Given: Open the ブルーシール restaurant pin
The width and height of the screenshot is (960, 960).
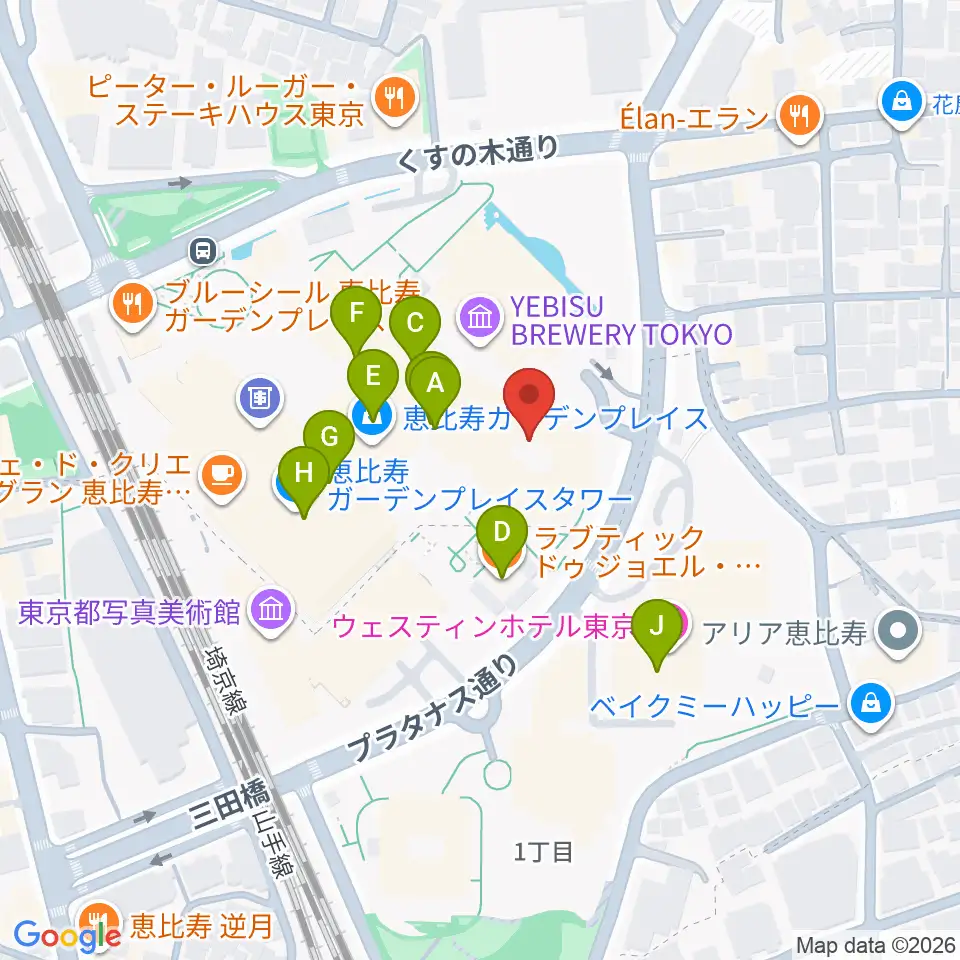Looking at the screenshot, I should pos(133,306).
